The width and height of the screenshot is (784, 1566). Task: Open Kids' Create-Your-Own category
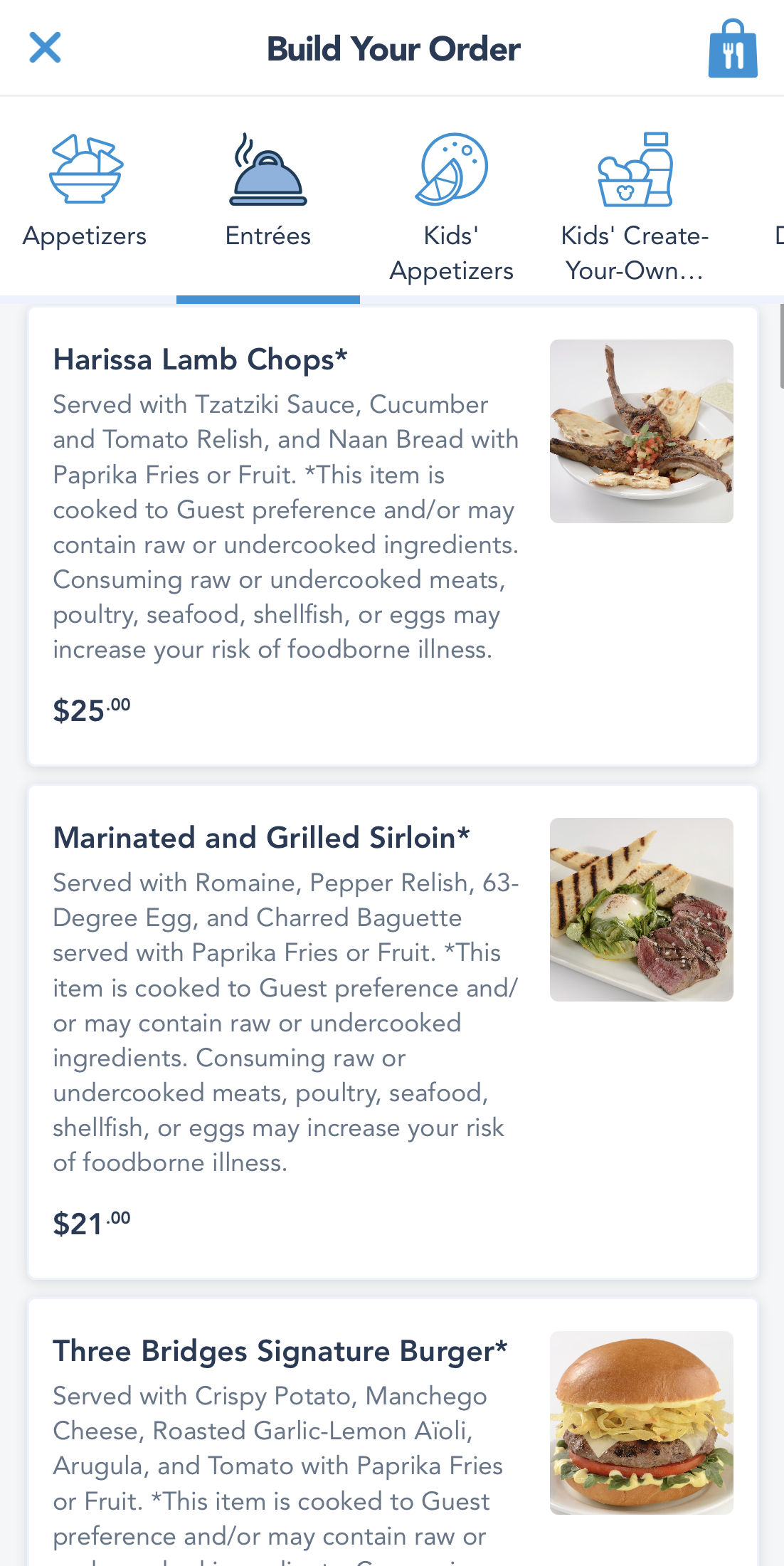pos(635,206)
